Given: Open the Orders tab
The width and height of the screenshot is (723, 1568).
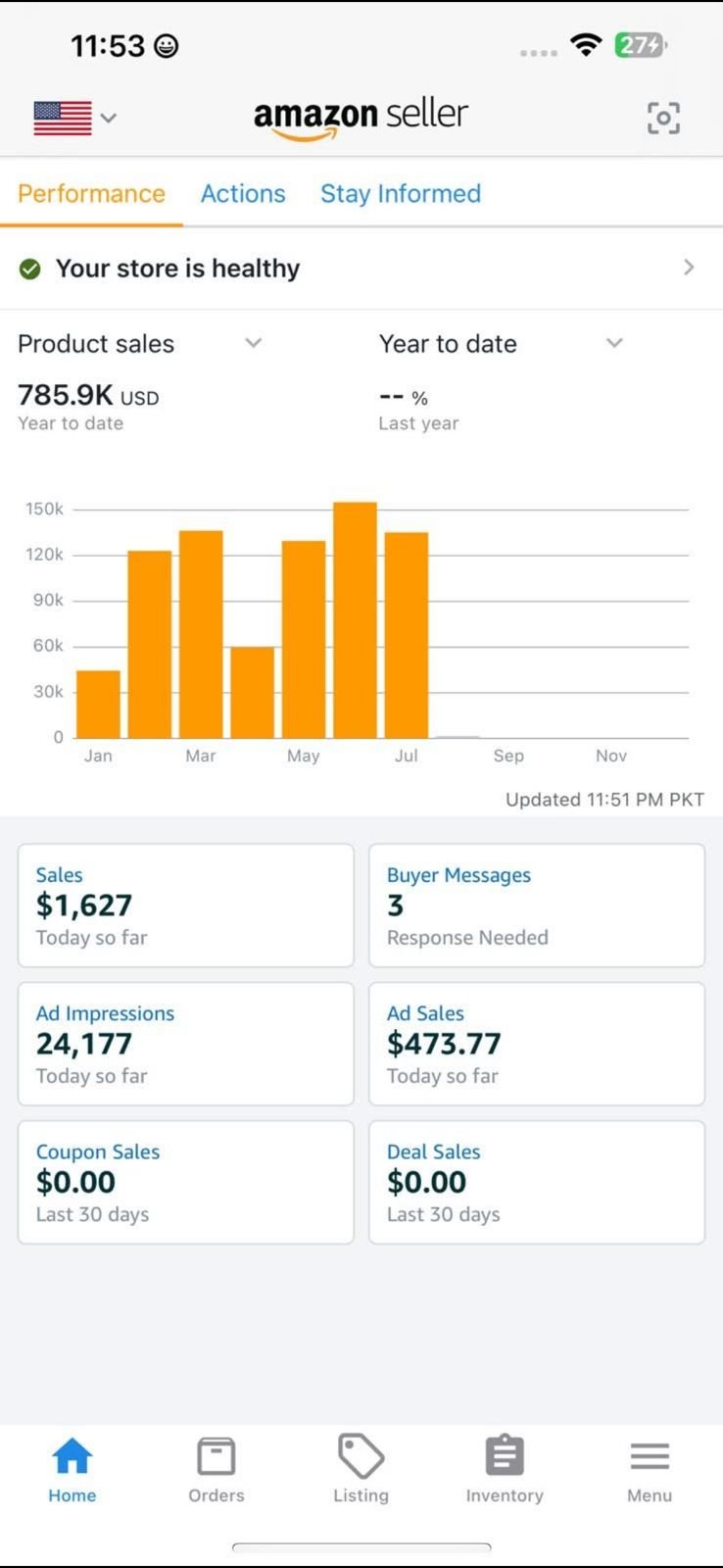Looking at the screenshot, I should [217, 1469].
